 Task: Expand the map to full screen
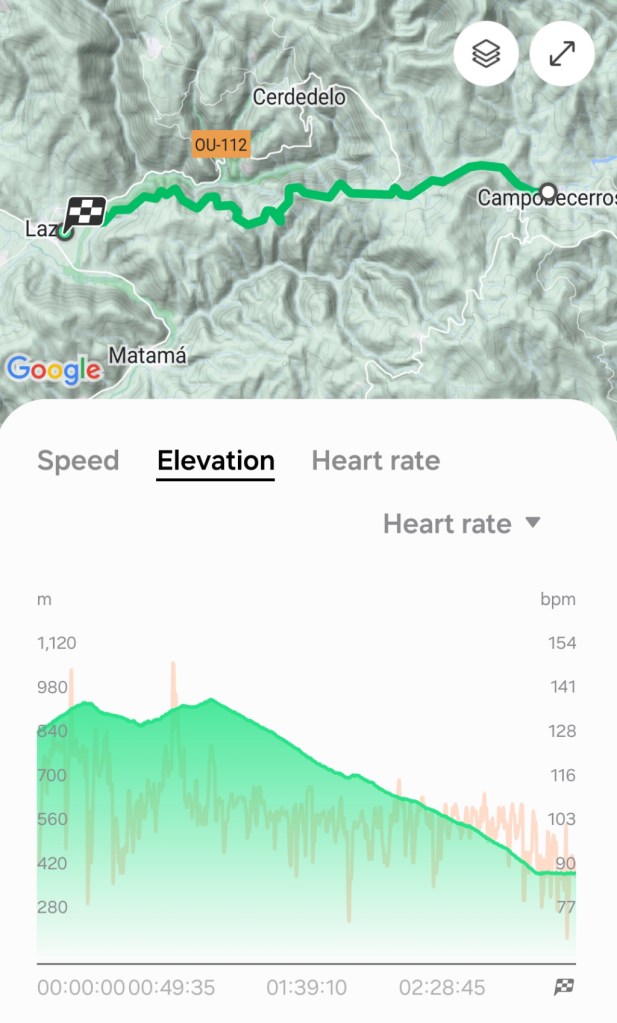562,54
